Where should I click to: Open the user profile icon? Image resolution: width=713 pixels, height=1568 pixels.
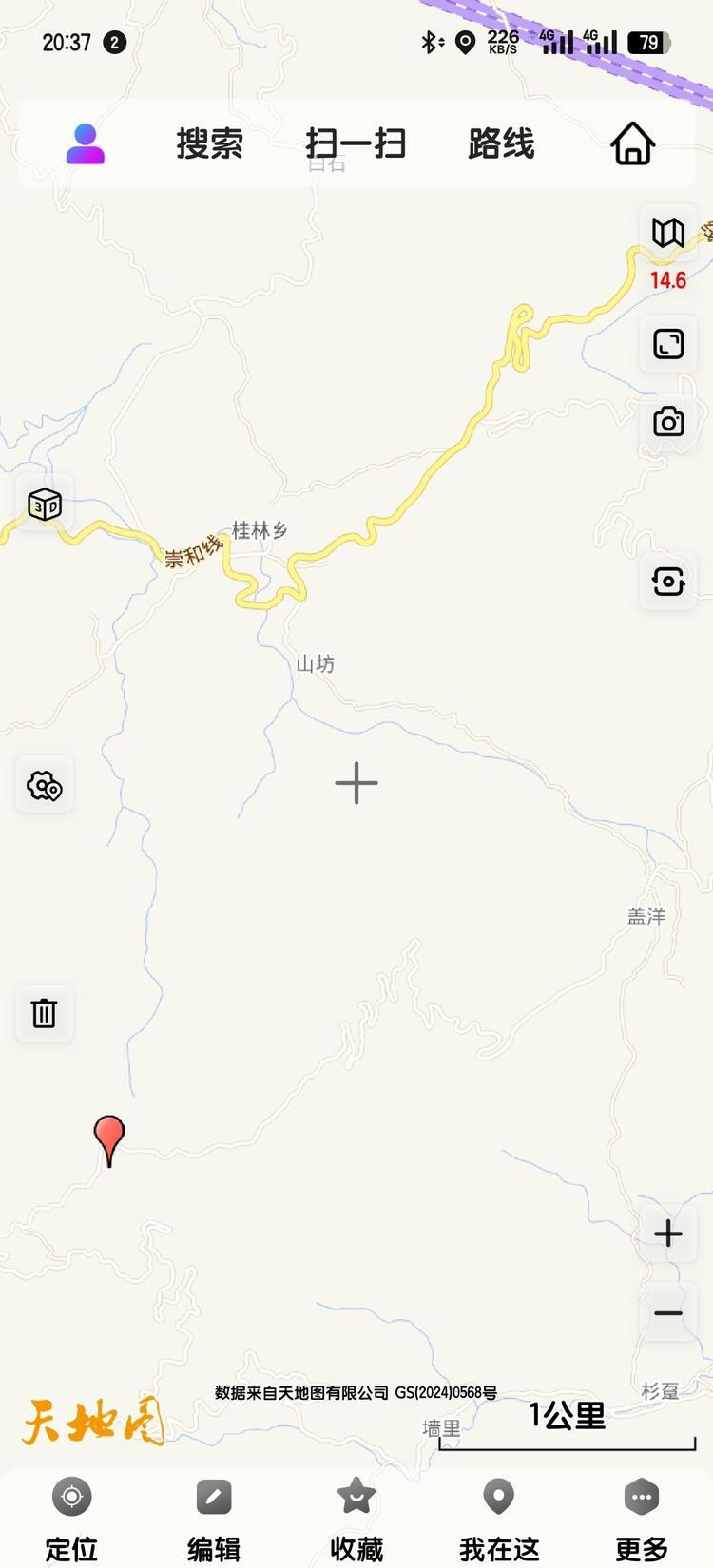86,144
